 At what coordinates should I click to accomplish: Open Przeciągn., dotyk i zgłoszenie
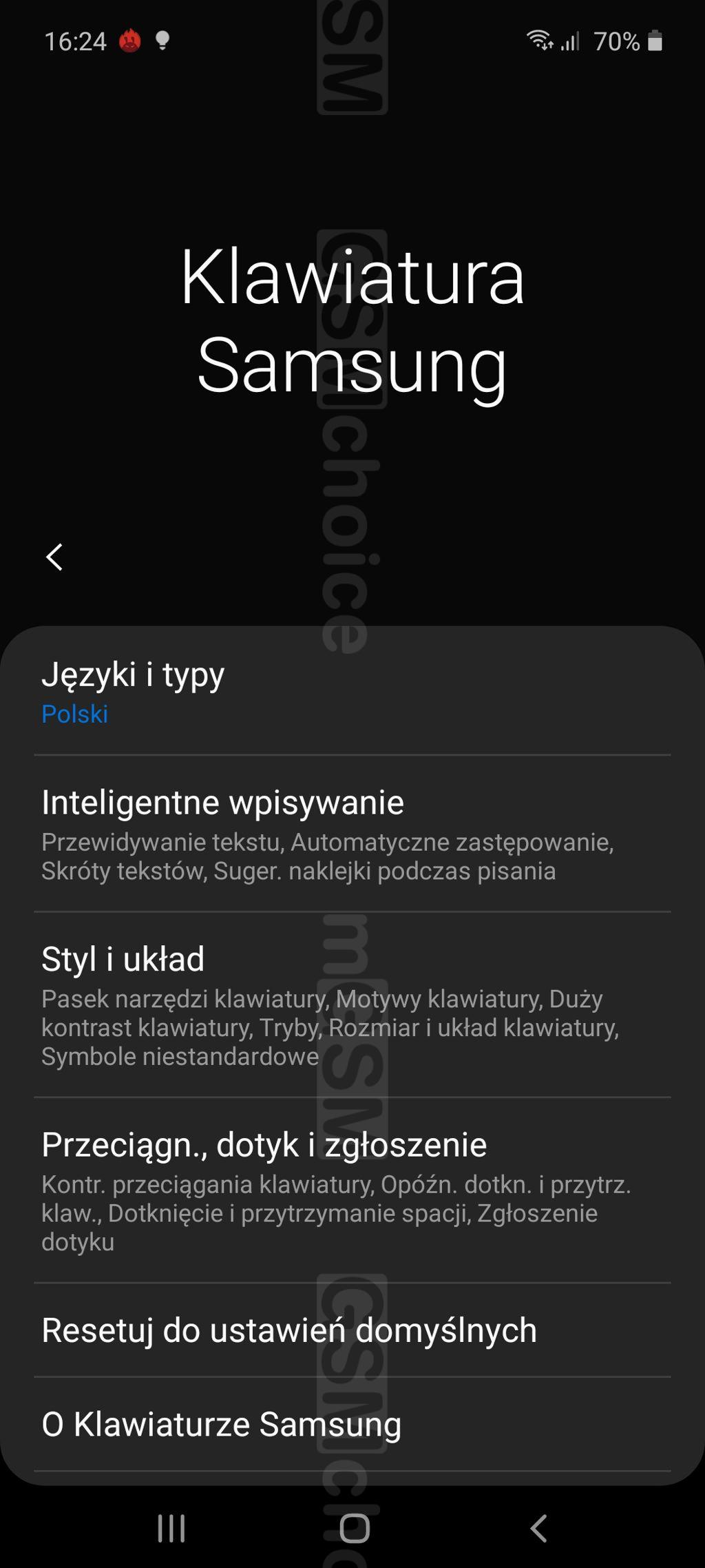(x=351, y=1190)
